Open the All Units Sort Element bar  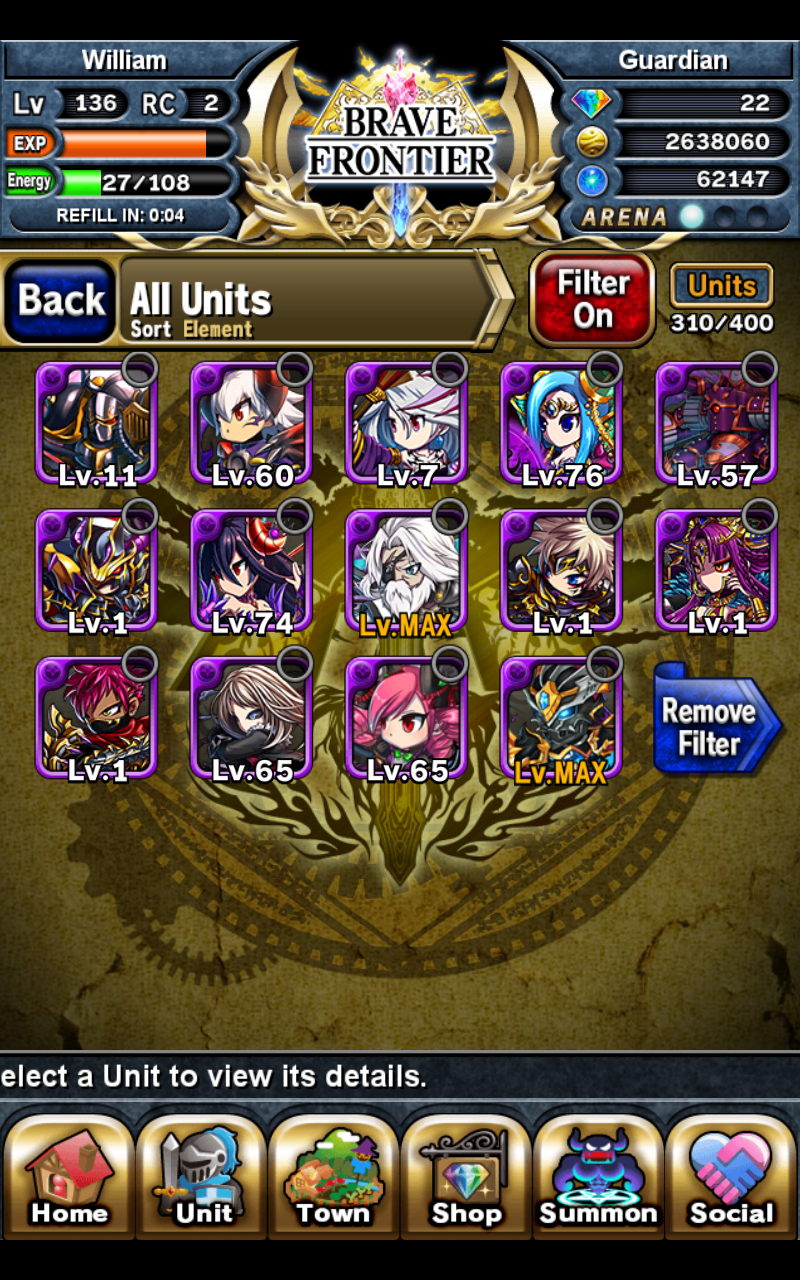[x=312, y=300]
